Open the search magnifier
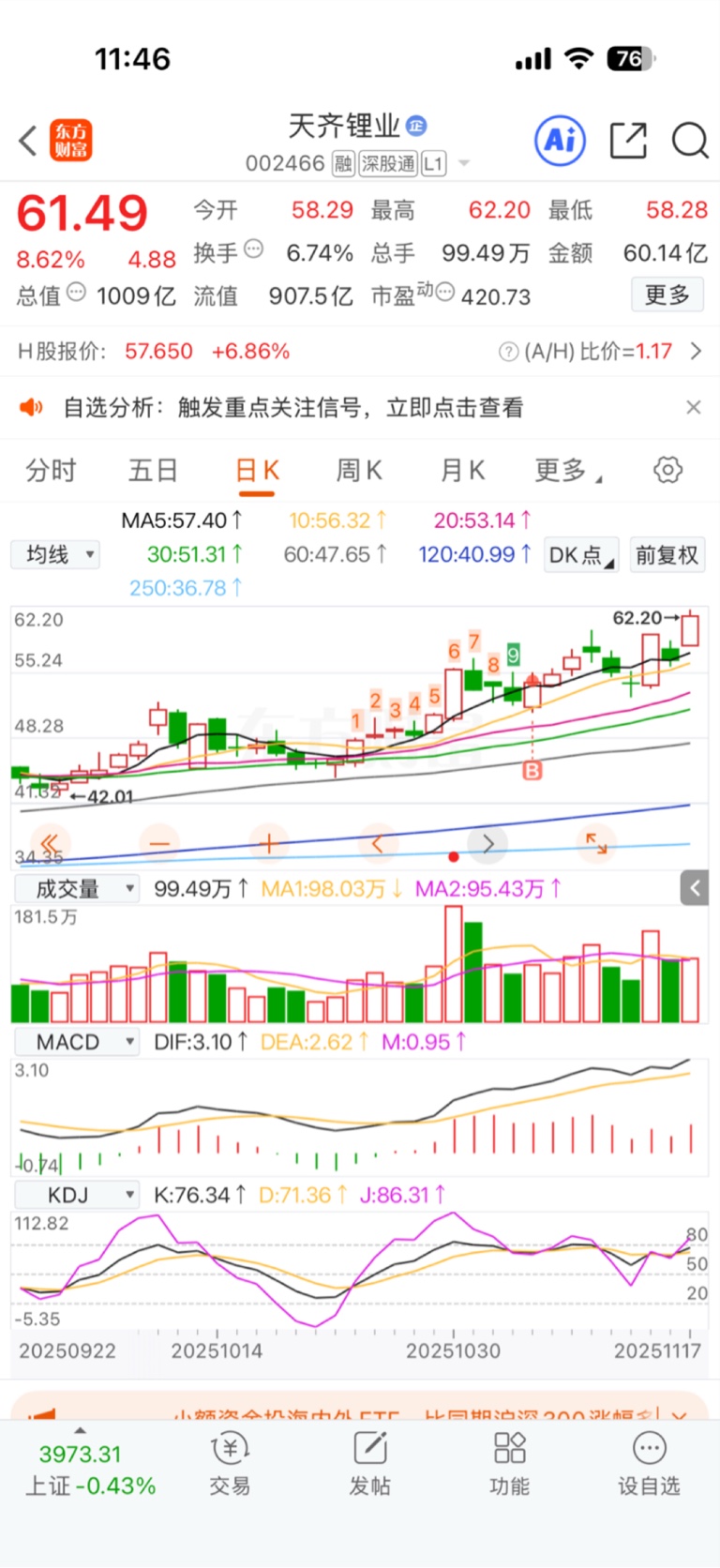This screenshot has width=720, height=1568. [x=690, y=141]
